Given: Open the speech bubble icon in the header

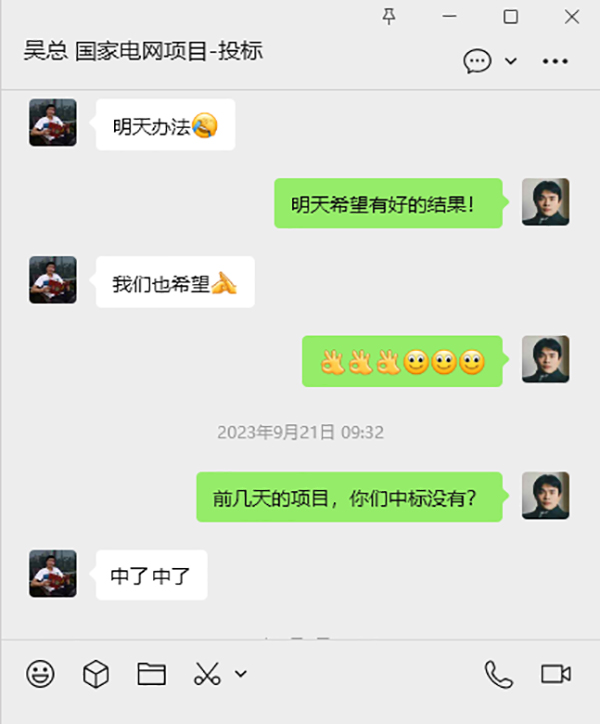Looking at the screenshot, I should click(x=478, y=61).
